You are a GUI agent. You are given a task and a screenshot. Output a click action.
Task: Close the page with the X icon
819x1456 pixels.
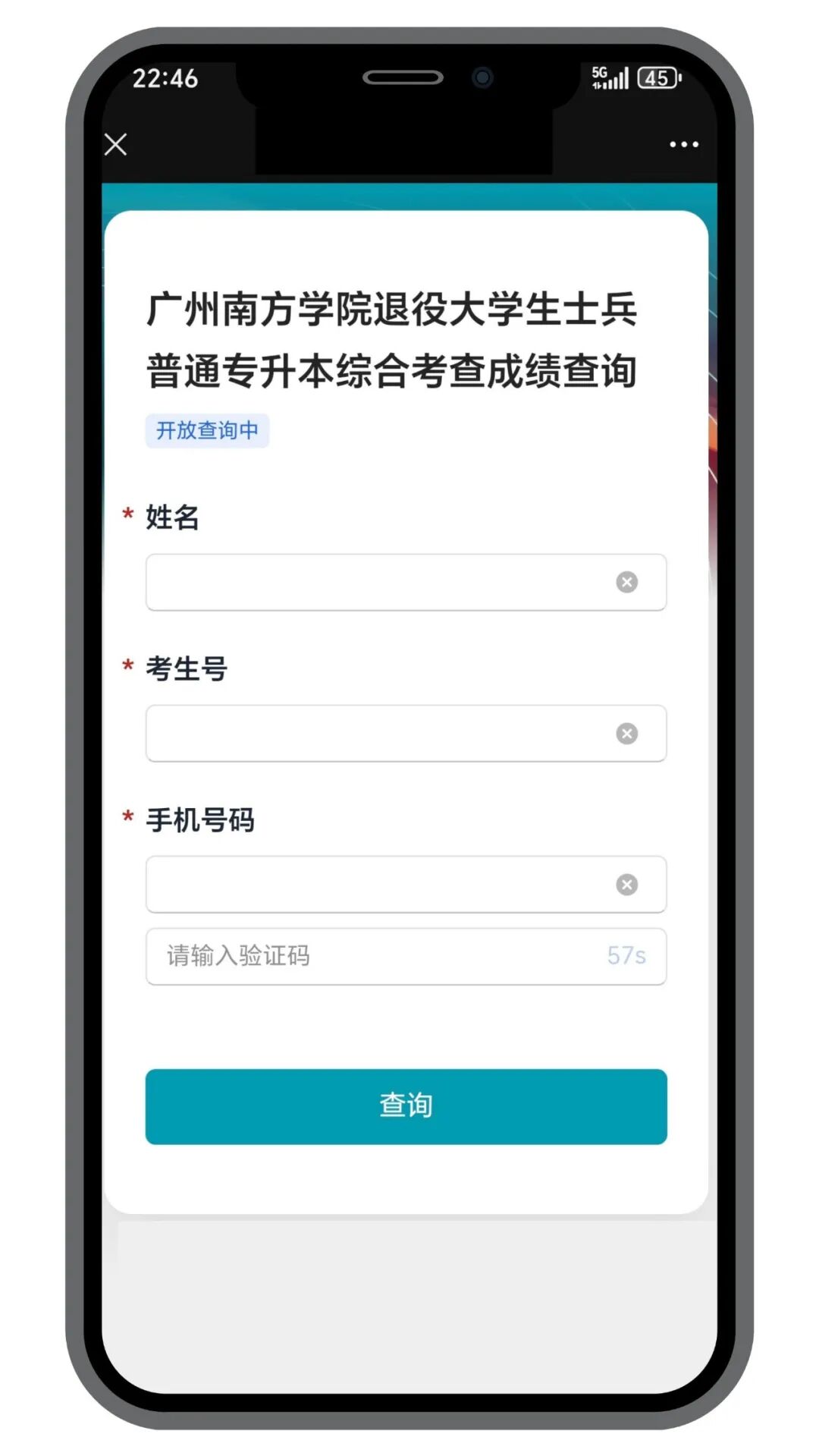[x=116, y=144]
